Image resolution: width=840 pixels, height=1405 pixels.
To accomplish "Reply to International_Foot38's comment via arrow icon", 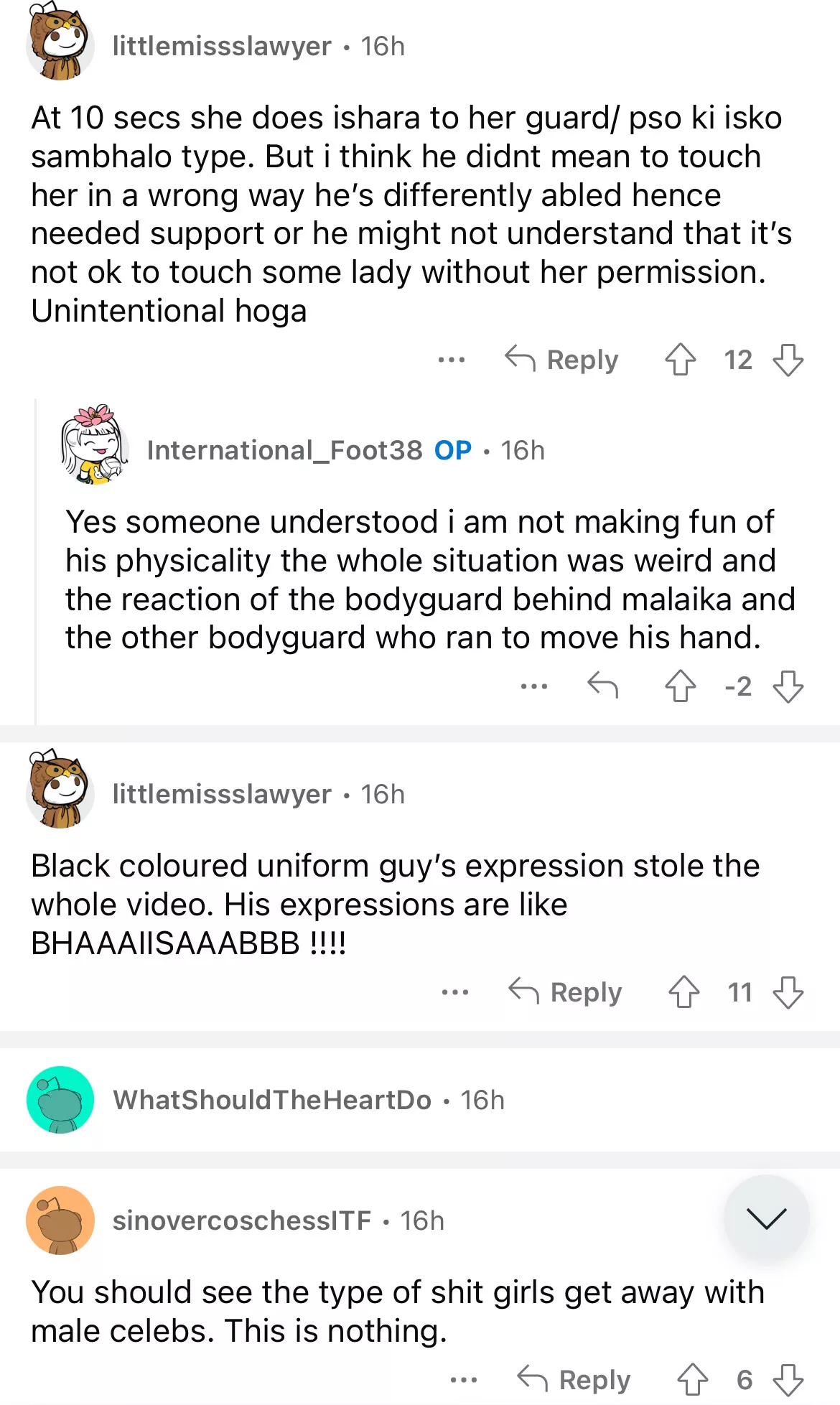I will tap(602, 686).
